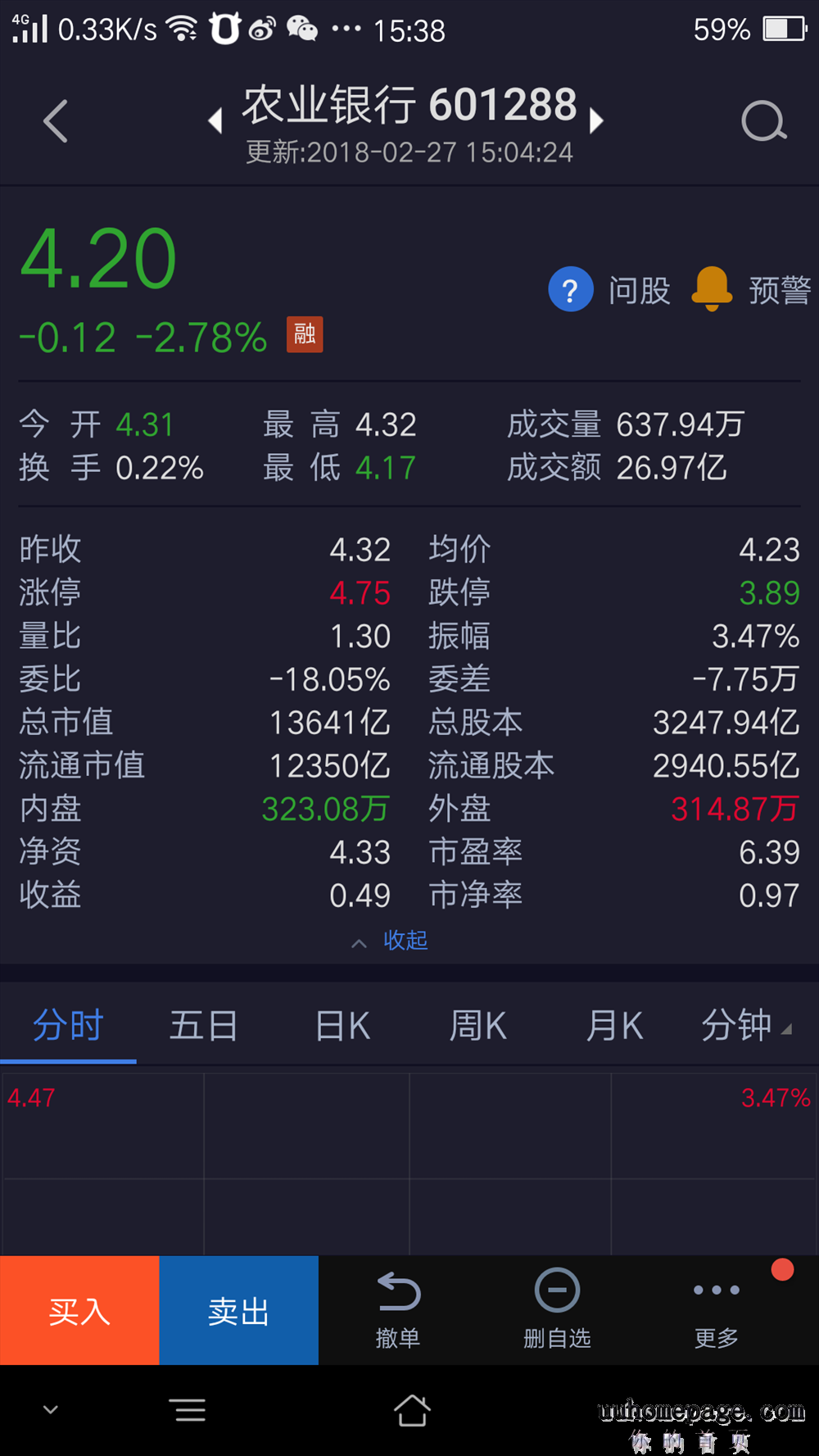Viewport: 819px width, 1456px height.
Task: Select the 分时 chart tab
Action: [x=68, y=1026]
